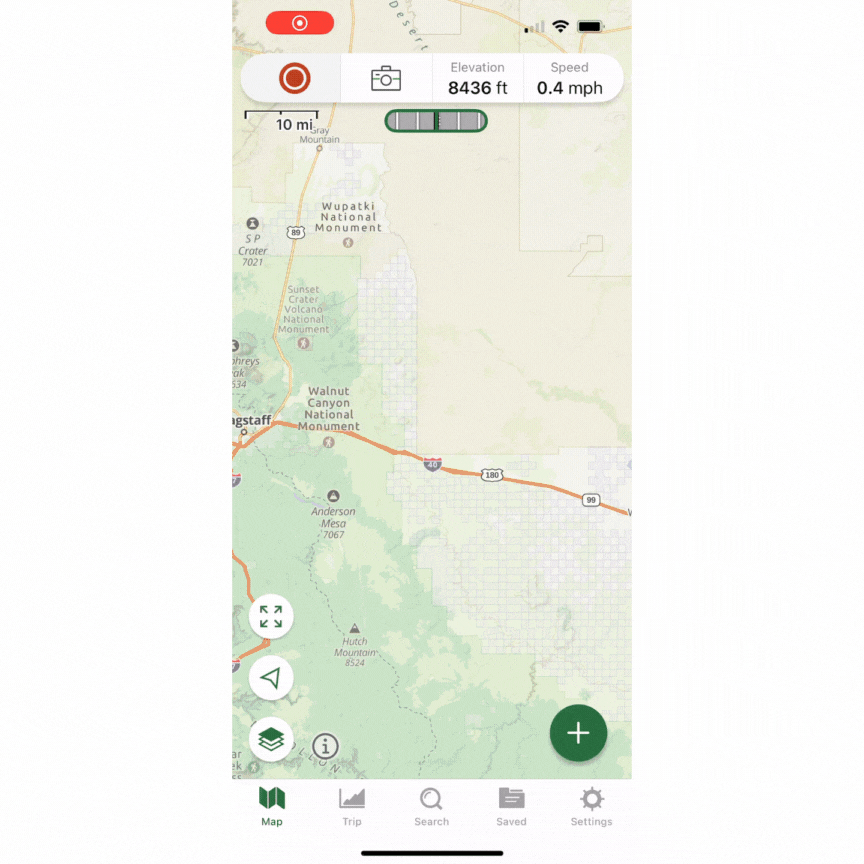Open the map layers menu
The width and height of the screenshot is (864, 864).
(x=271, y=740)
